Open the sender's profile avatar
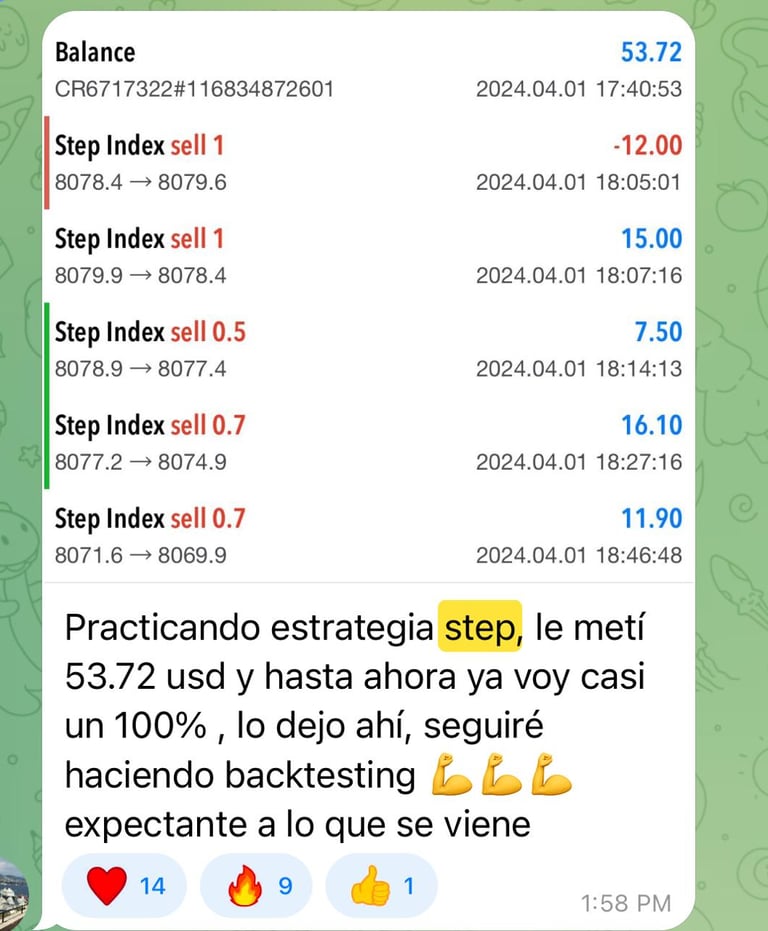Viewport: 768px width, 931px height. [x=14, y=894]
